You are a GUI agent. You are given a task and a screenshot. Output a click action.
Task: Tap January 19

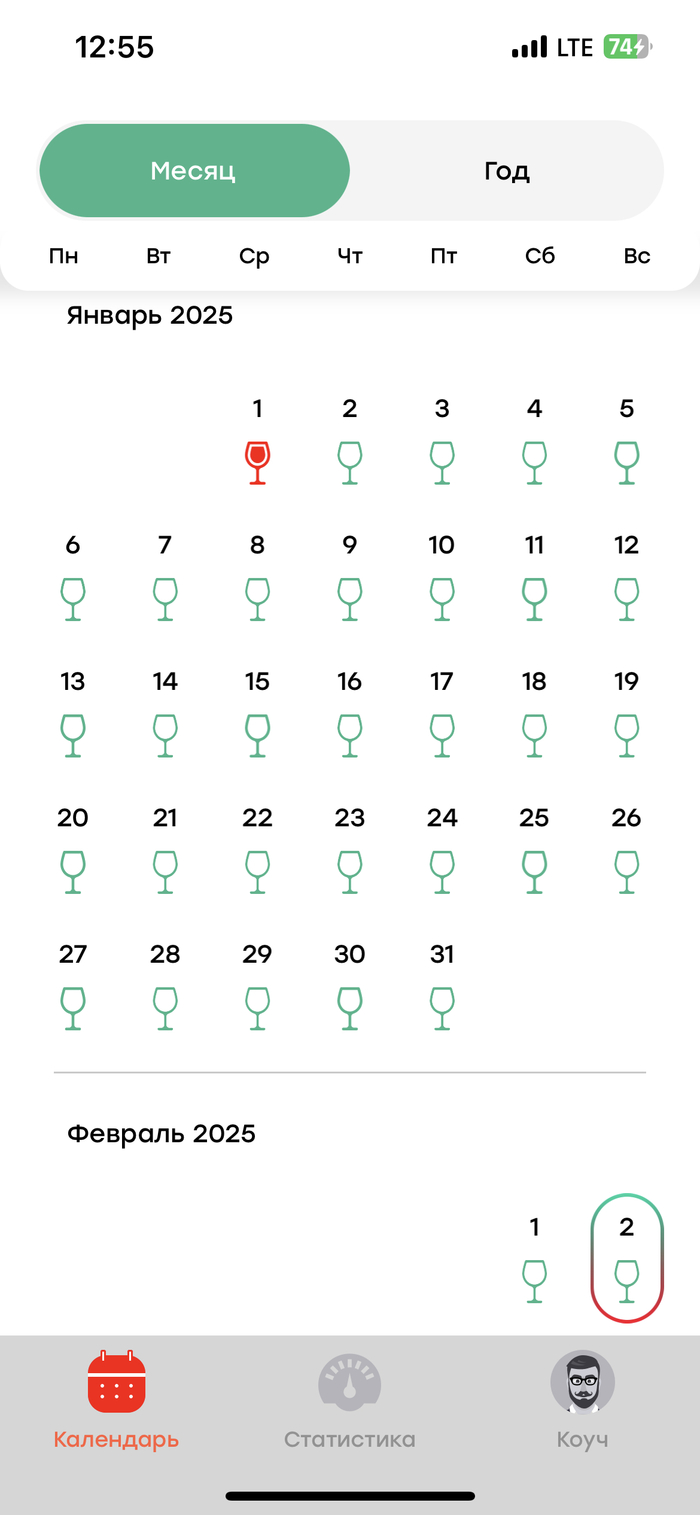click(x=626, y=714)
